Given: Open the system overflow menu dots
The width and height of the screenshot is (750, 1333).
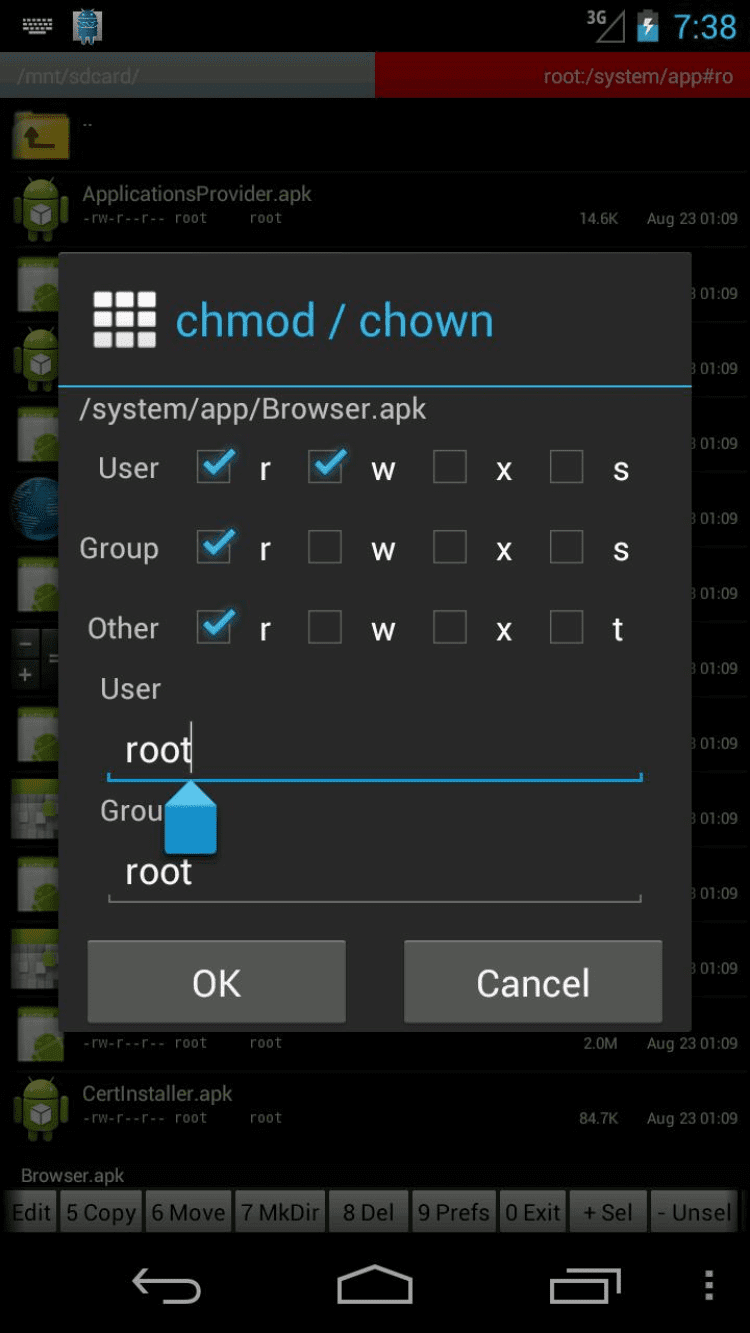Looking at the screenshot, I should tap(709, 1286).
